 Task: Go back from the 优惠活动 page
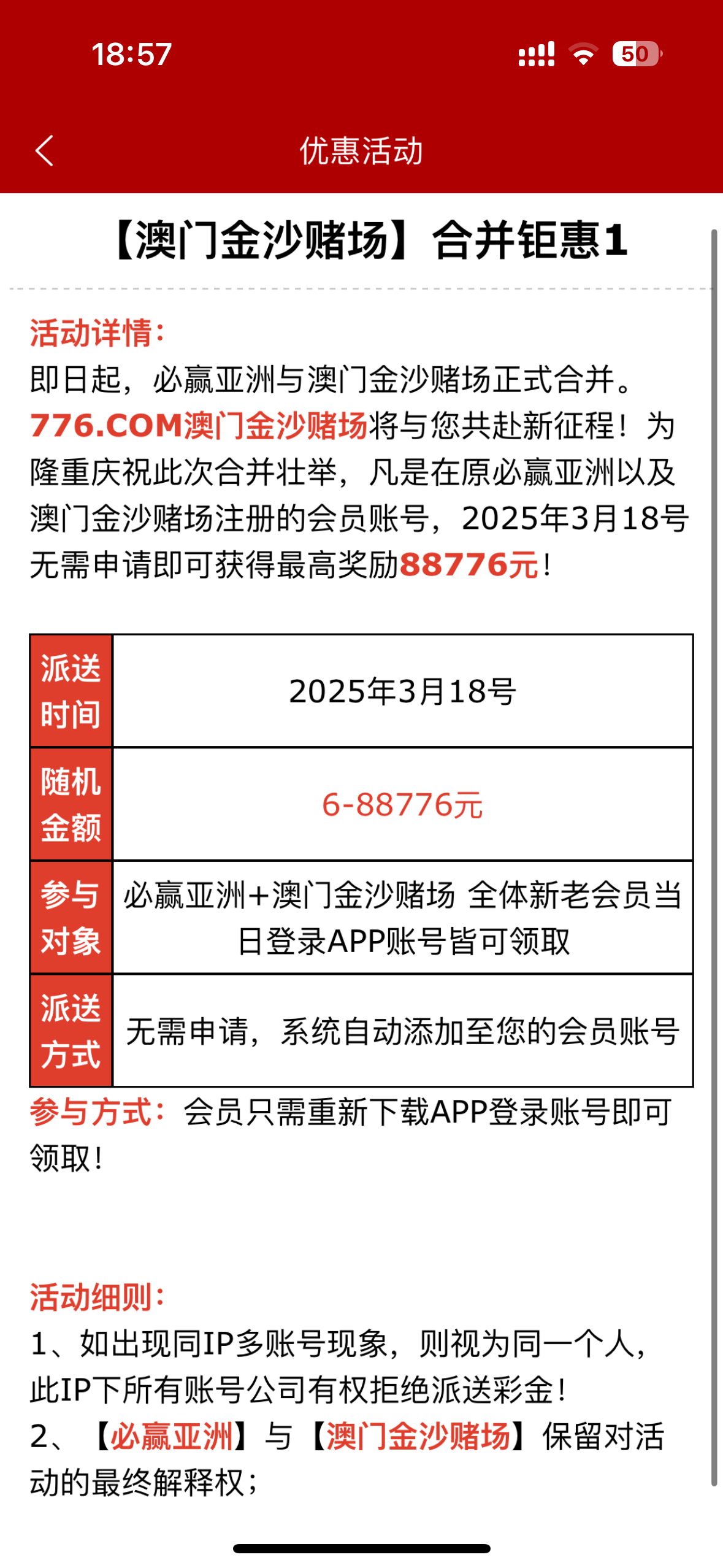click(x=44, y=150)
